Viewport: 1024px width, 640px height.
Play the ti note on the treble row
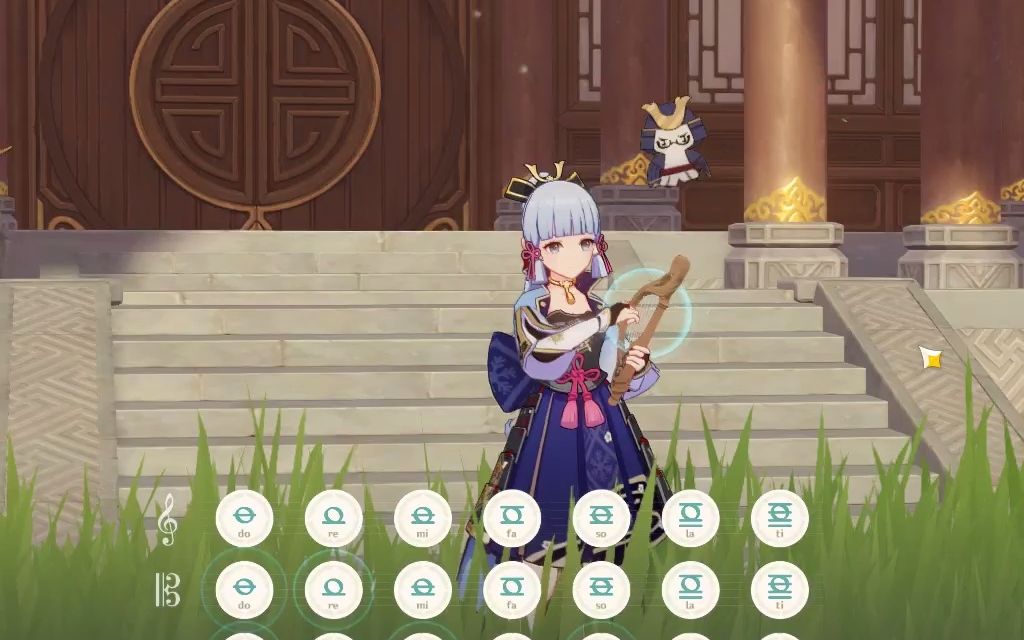779,519
